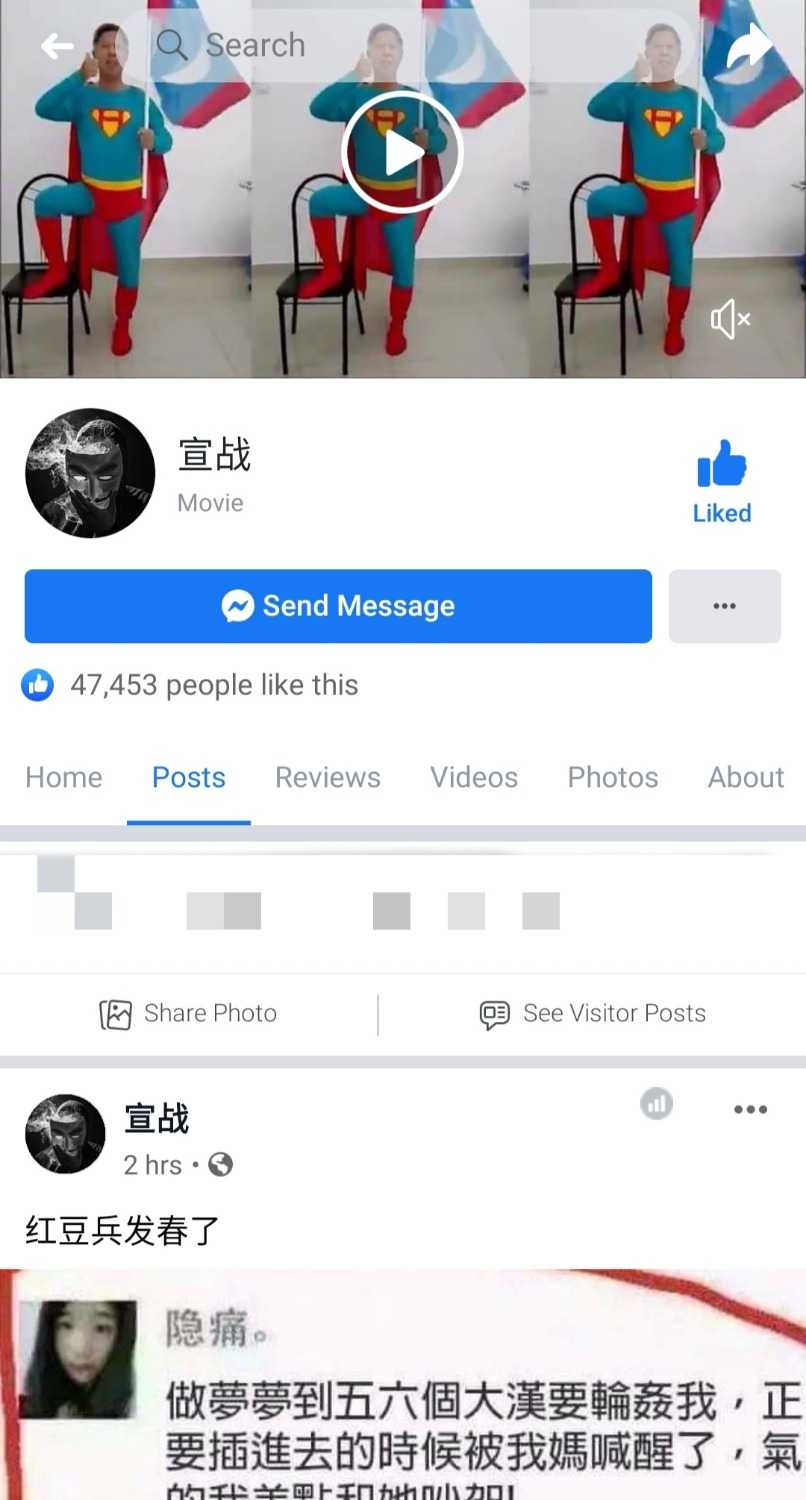This screenshot has width=806, height=1500.
Task: Share this page via the arrow icon
Action: [749, 46]
